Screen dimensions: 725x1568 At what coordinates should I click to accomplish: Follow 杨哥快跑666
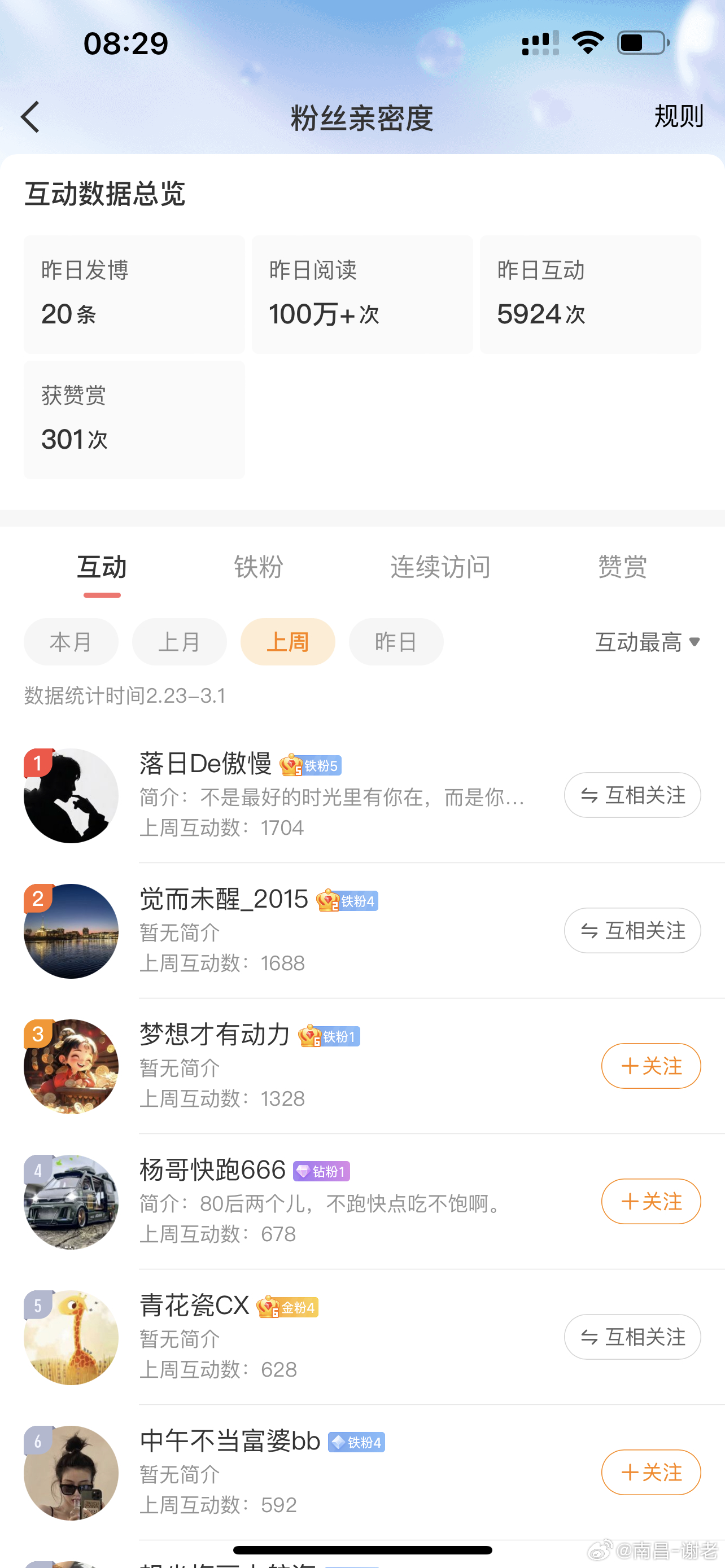coord(650,1202)
